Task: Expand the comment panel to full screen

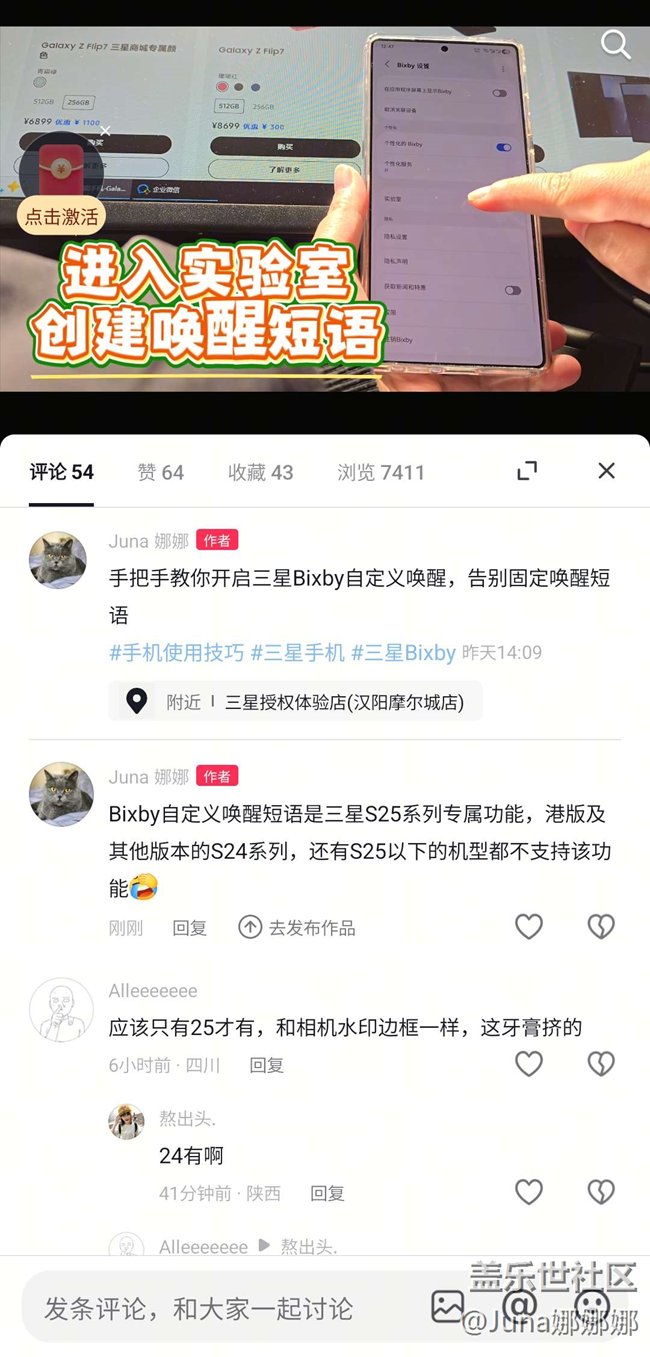Action: tap(527, 471)
